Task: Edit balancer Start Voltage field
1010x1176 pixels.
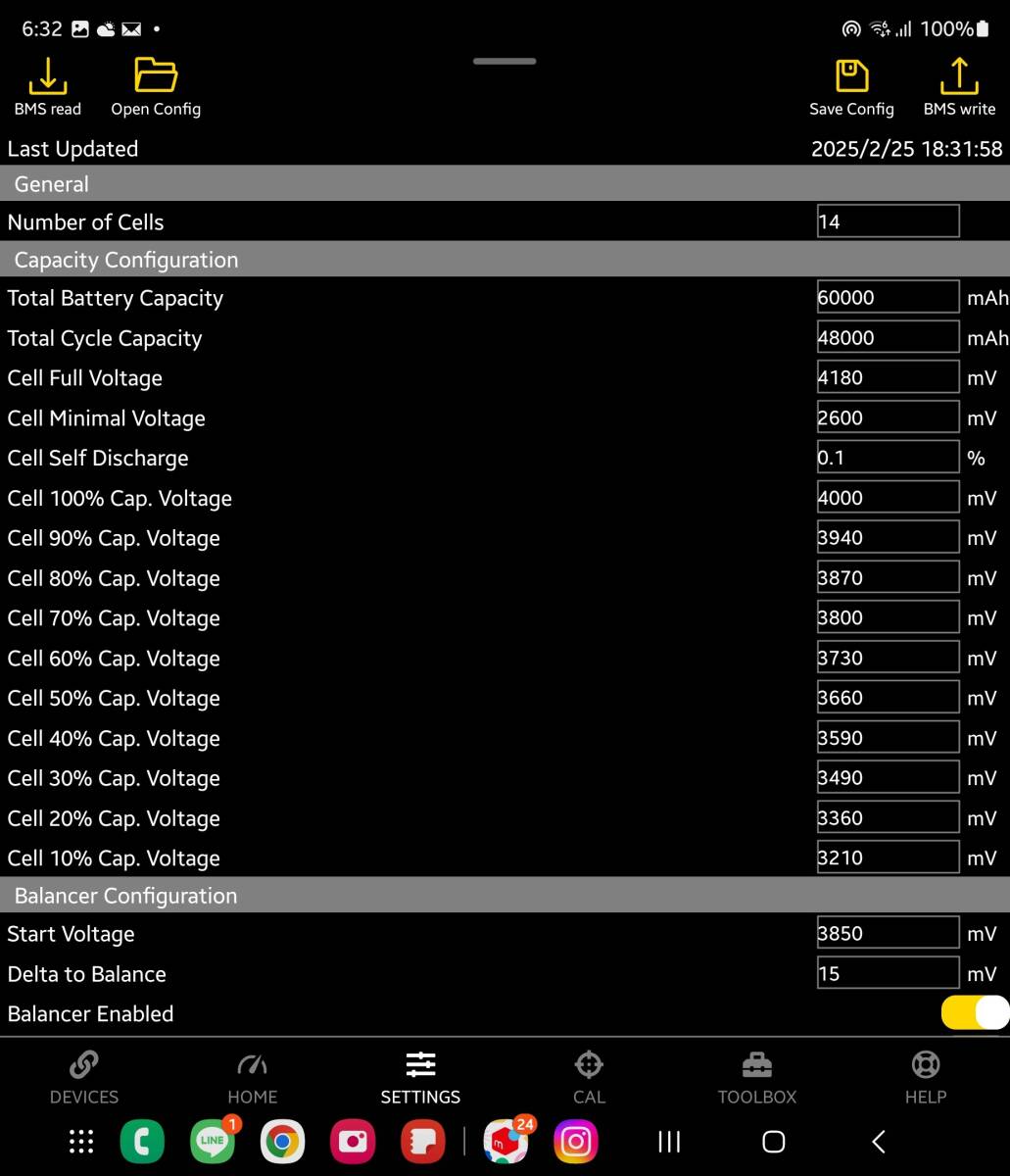Action: click(x=888, y=934)
